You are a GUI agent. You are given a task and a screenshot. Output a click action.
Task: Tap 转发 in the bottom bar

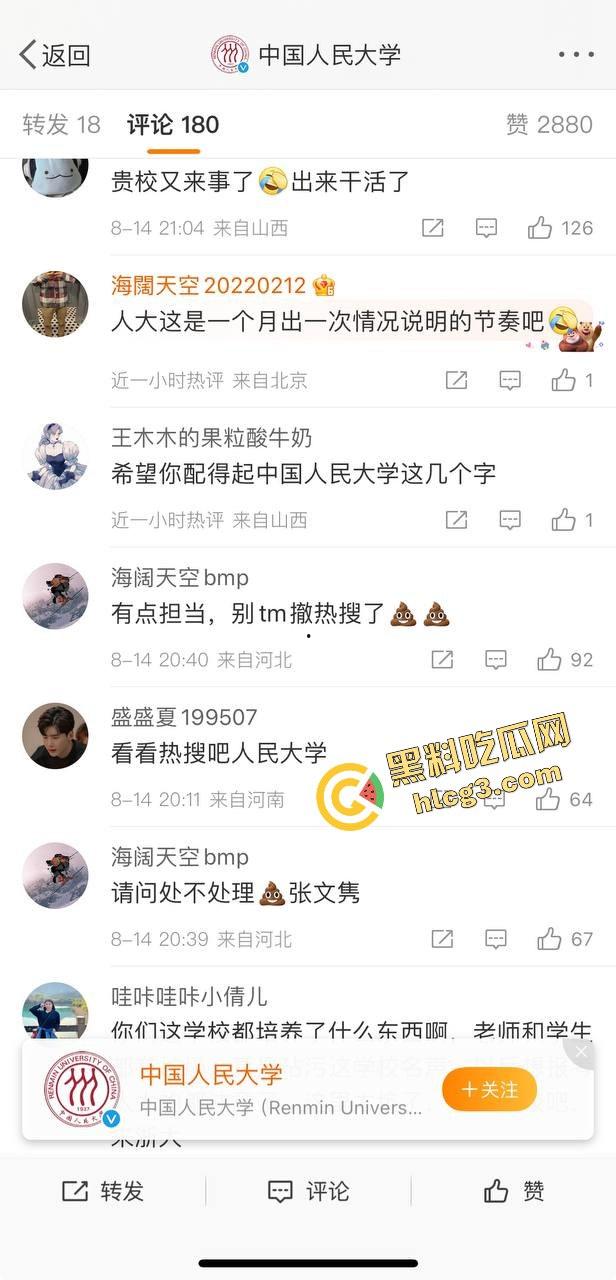pos(103,1191)
